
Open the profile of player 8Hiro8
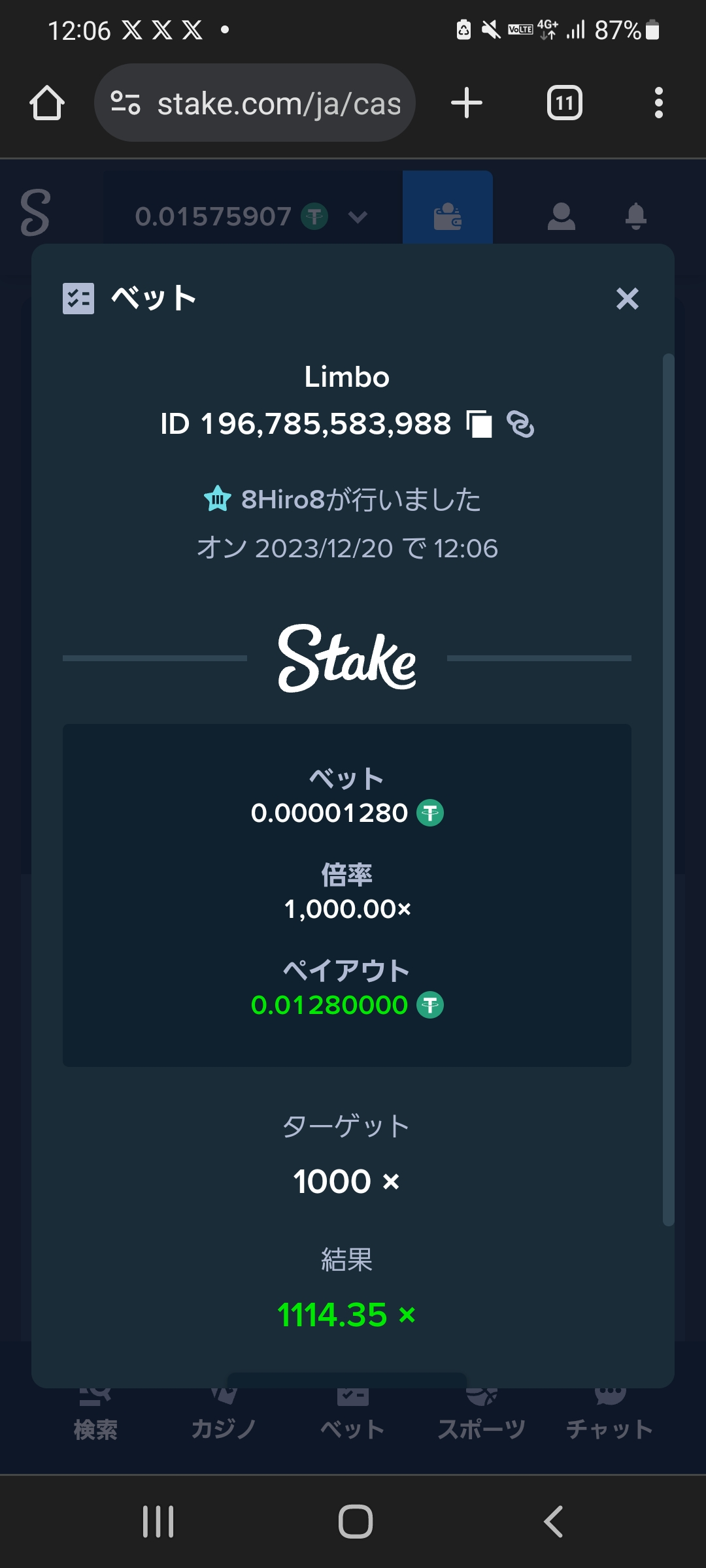(x=283, y=499)
